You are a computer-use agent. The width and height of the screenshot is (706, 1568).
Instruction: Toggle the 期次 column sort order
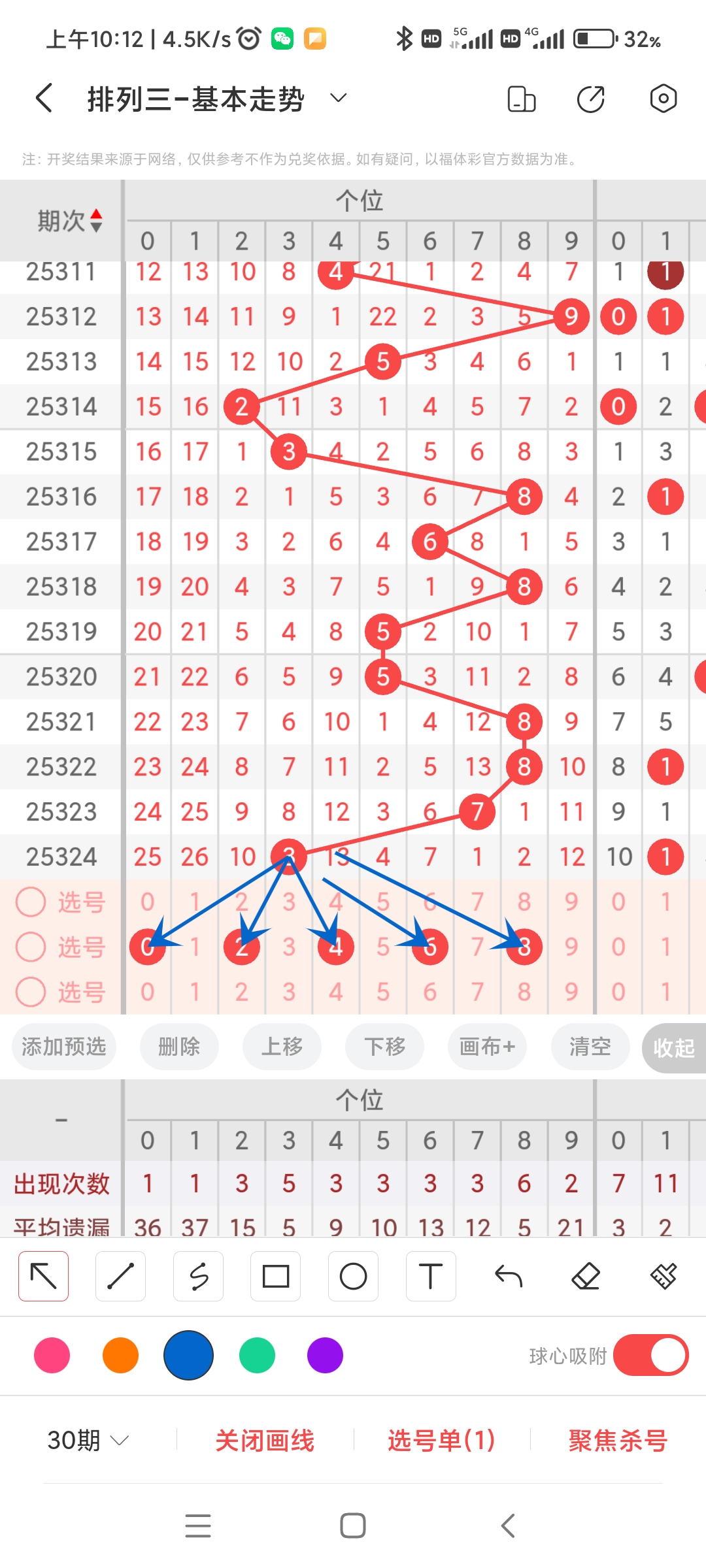[x=94, y=221]
